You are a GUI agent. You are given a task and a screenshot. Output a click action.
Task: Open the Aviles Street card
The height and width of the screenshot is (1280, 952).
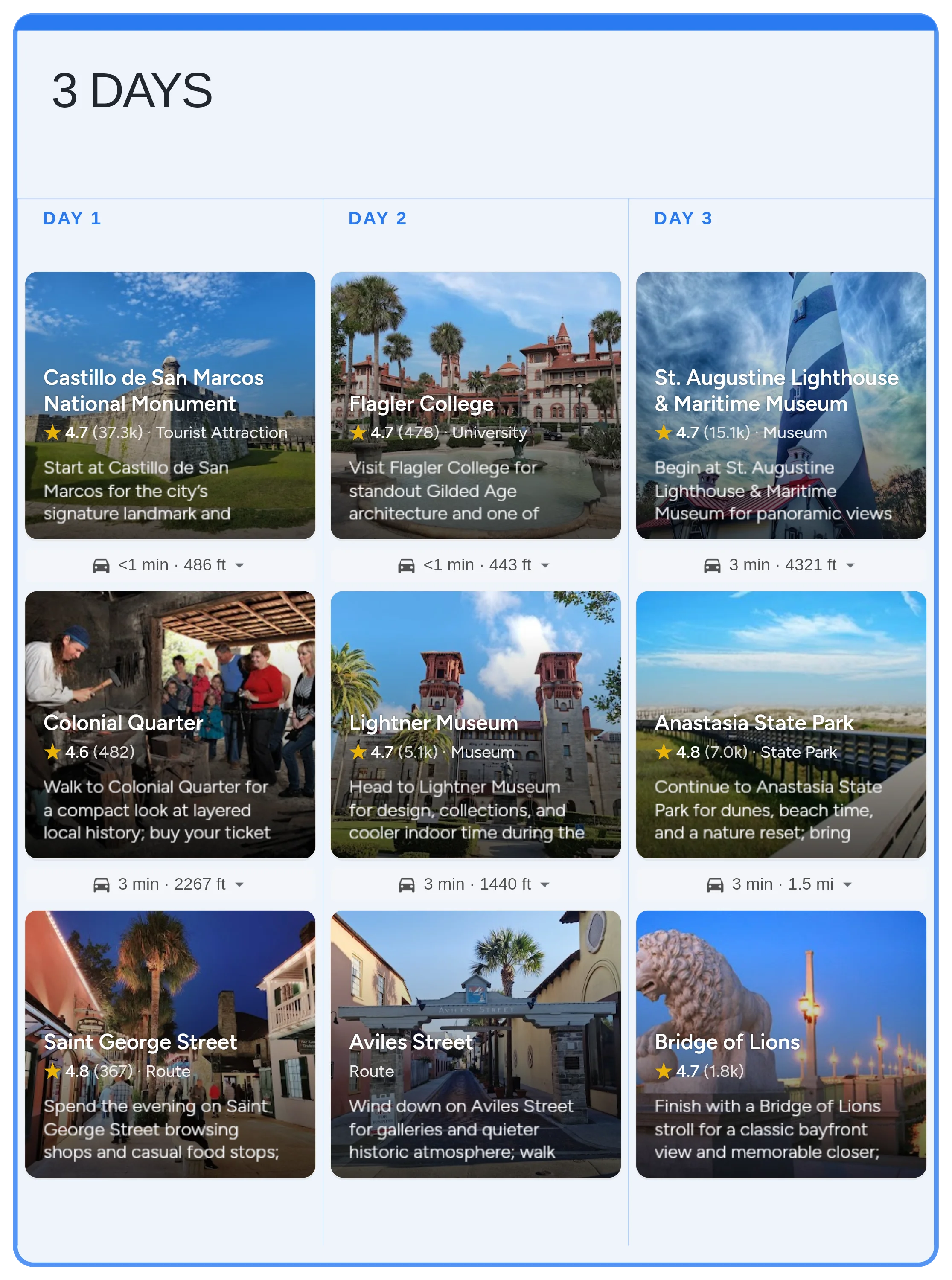pos(475,1043)
